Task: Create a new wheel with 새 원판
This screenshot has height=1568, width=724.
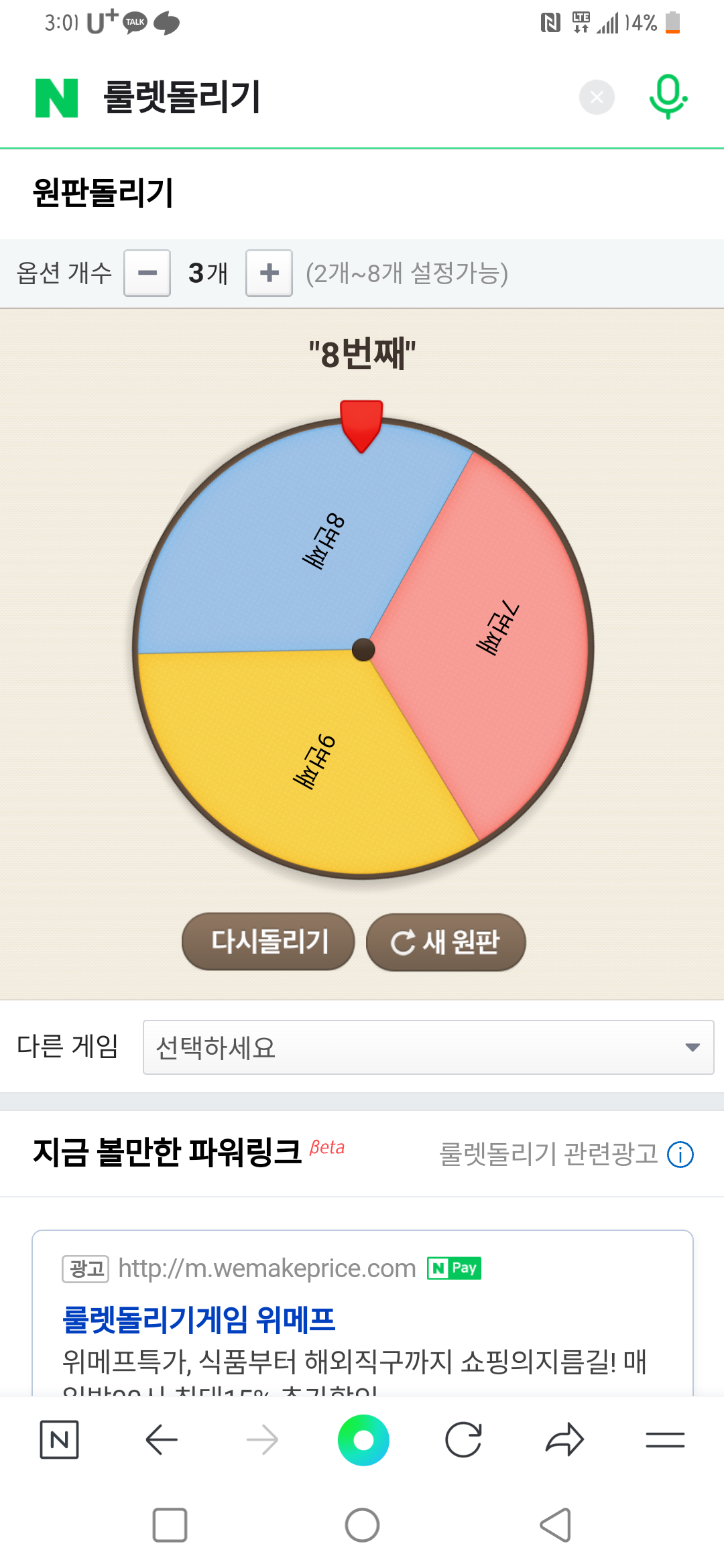Action: 446,941
